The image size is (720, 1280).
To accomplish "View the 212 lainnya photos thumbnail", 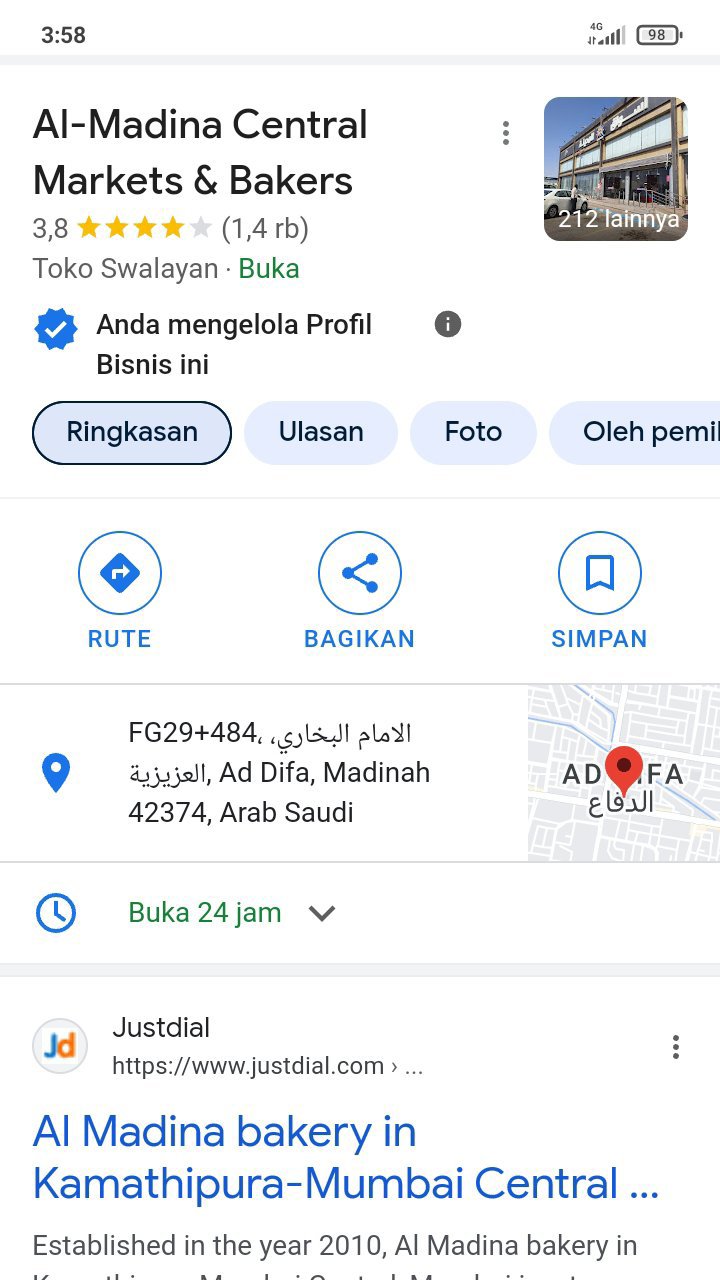I will click(x=615, y=169).
